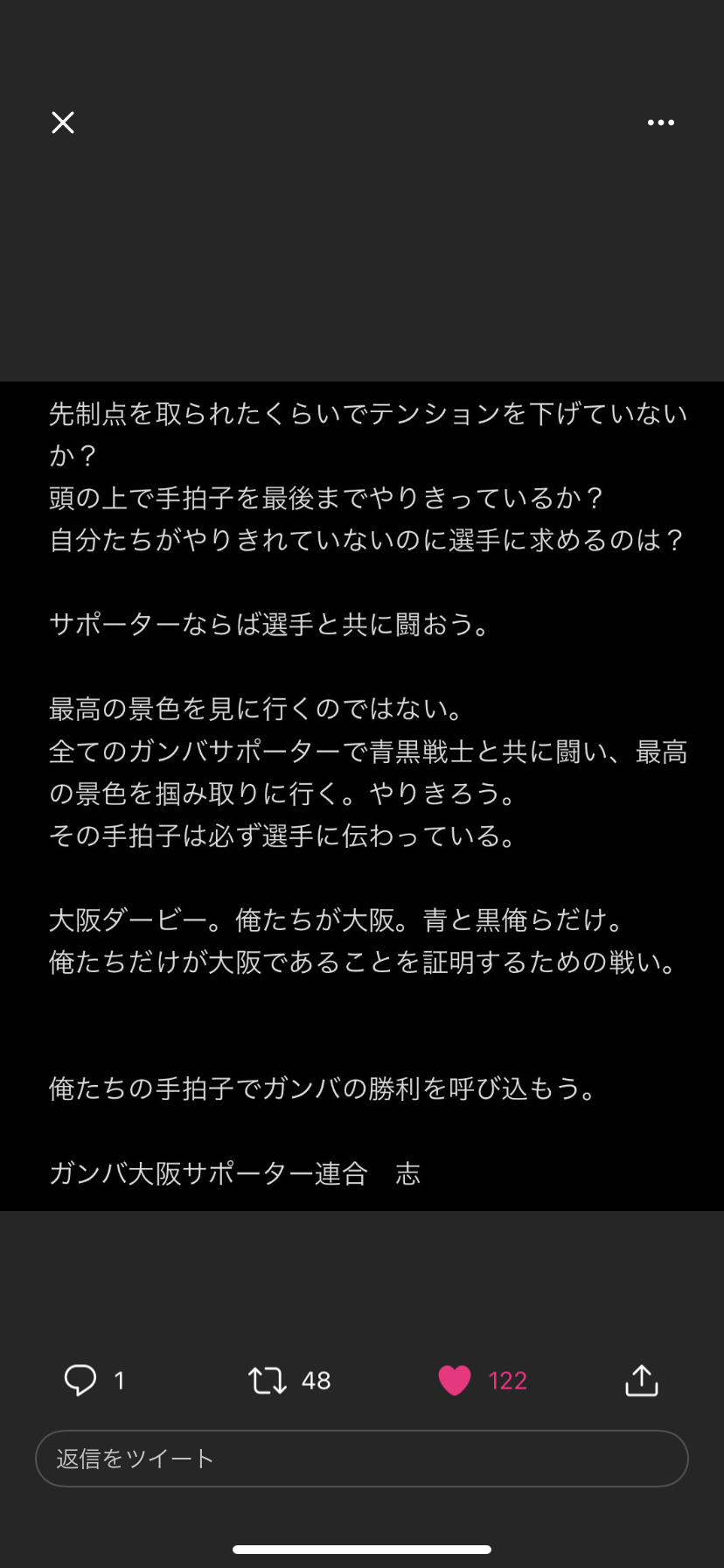The height and width of the screenshot is (1568, 724).
Task: Close the image viewer
Action: 63,122
